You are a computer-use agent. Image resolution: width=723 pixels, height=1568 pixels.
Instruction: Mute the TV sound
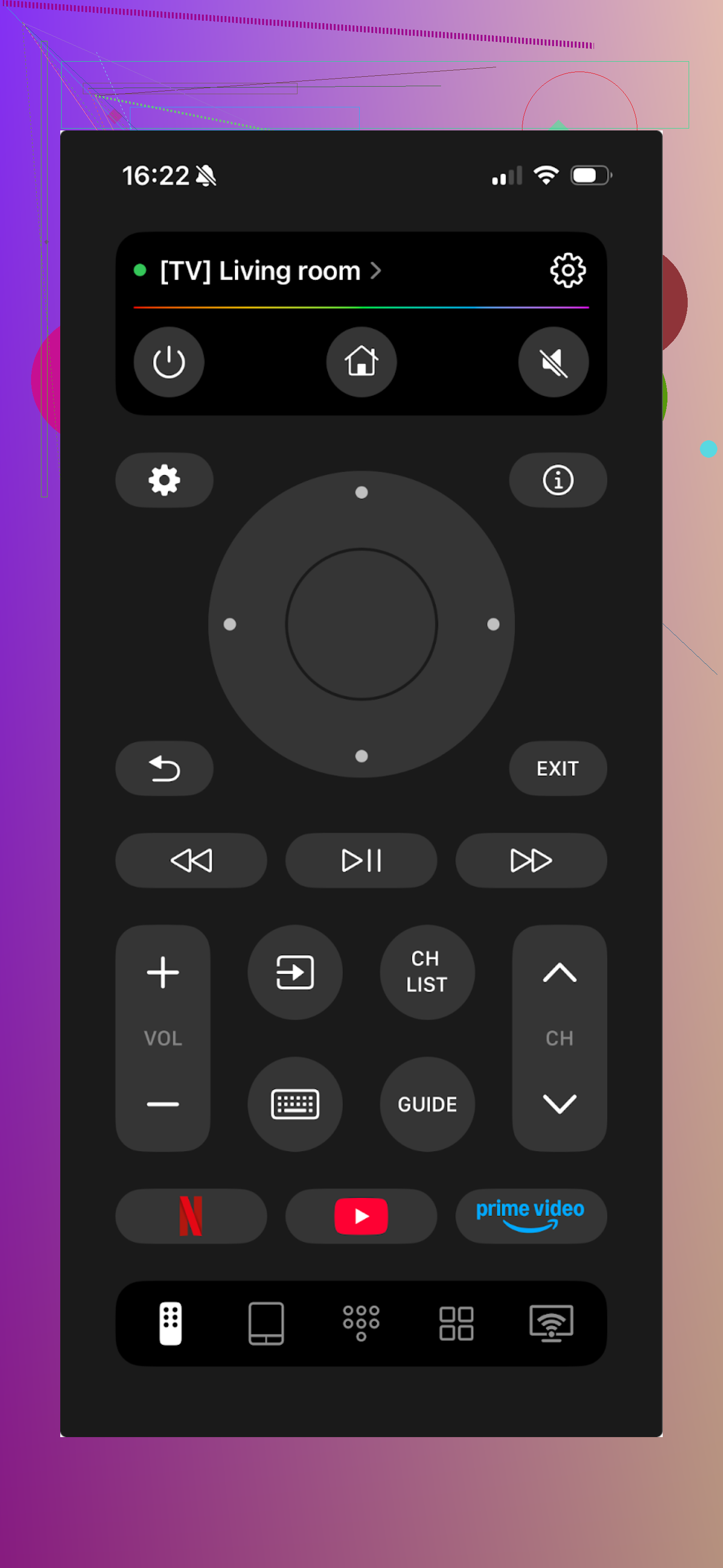click(x=553, y=362)
